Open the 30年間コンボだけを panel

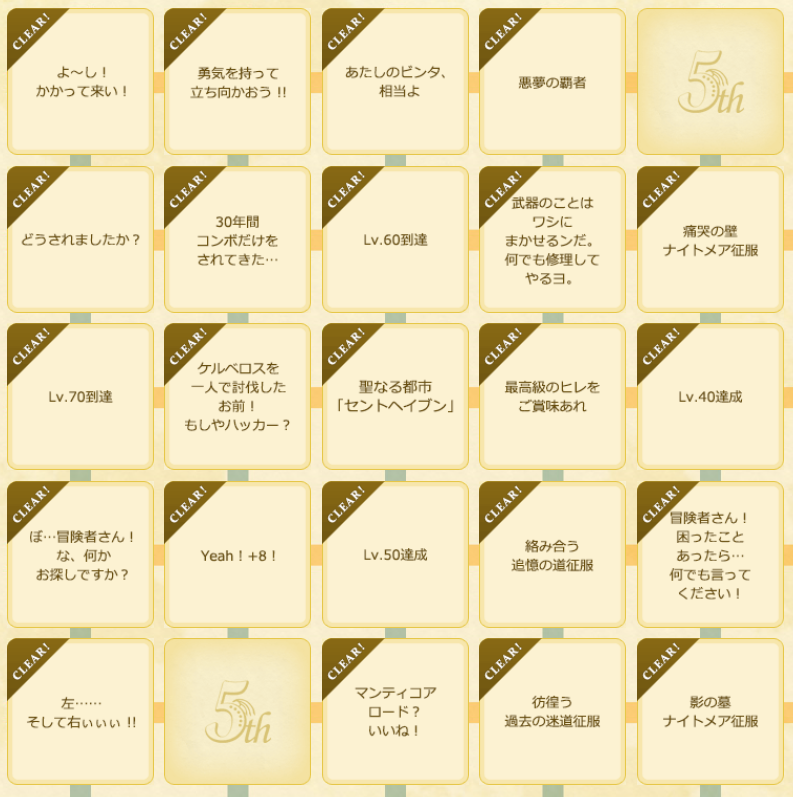[x=238, y=240]
